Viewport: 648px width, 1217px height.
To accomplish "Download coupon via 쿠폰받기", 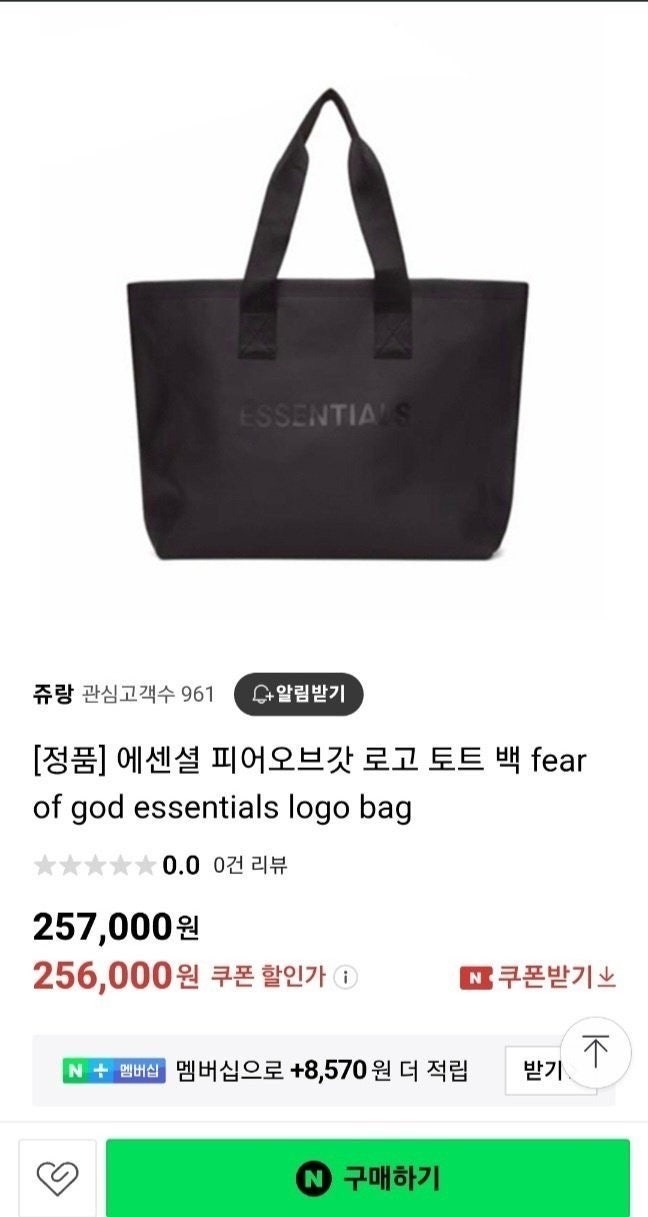I will point(538,977).
